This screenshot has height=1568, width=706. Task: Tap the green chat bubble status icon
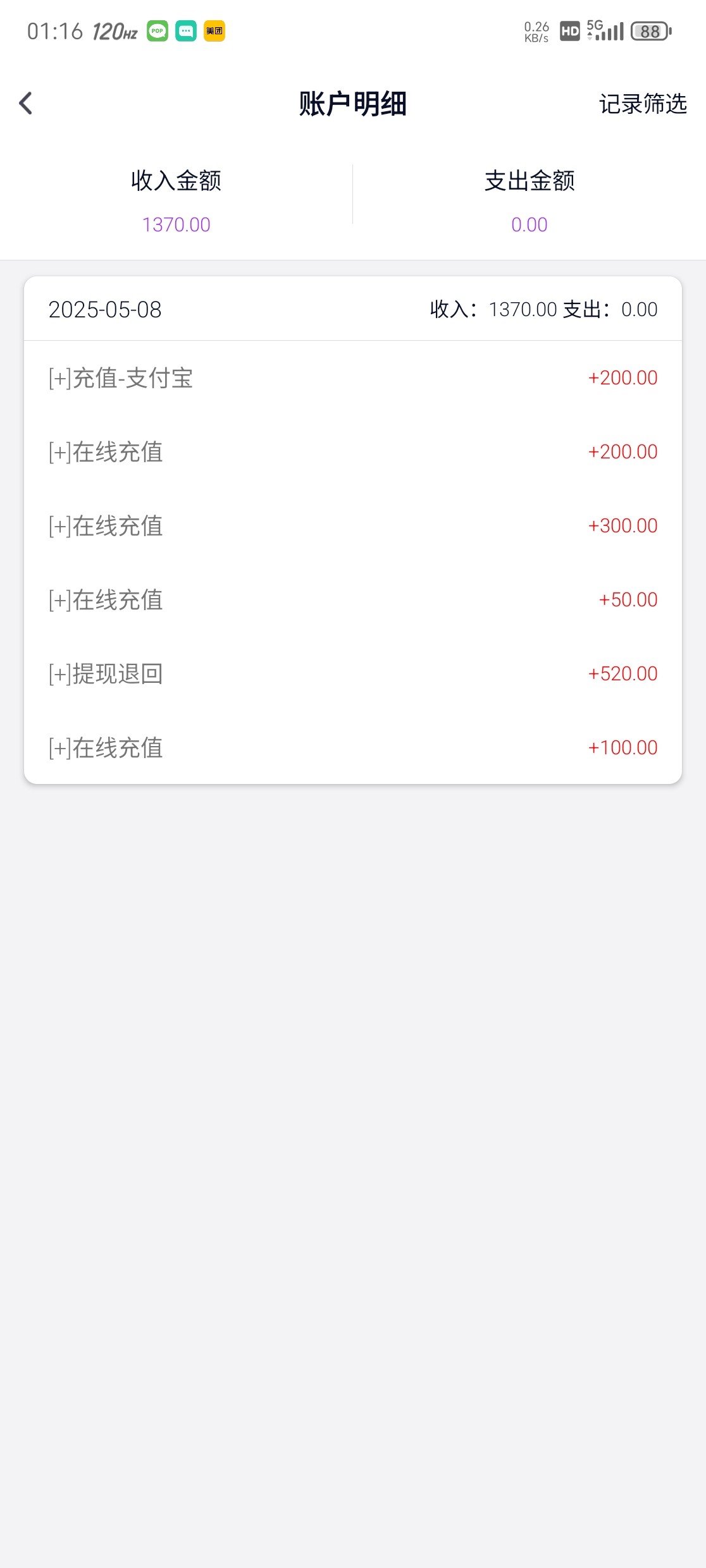pyautogui.click(x=185, y=31)
